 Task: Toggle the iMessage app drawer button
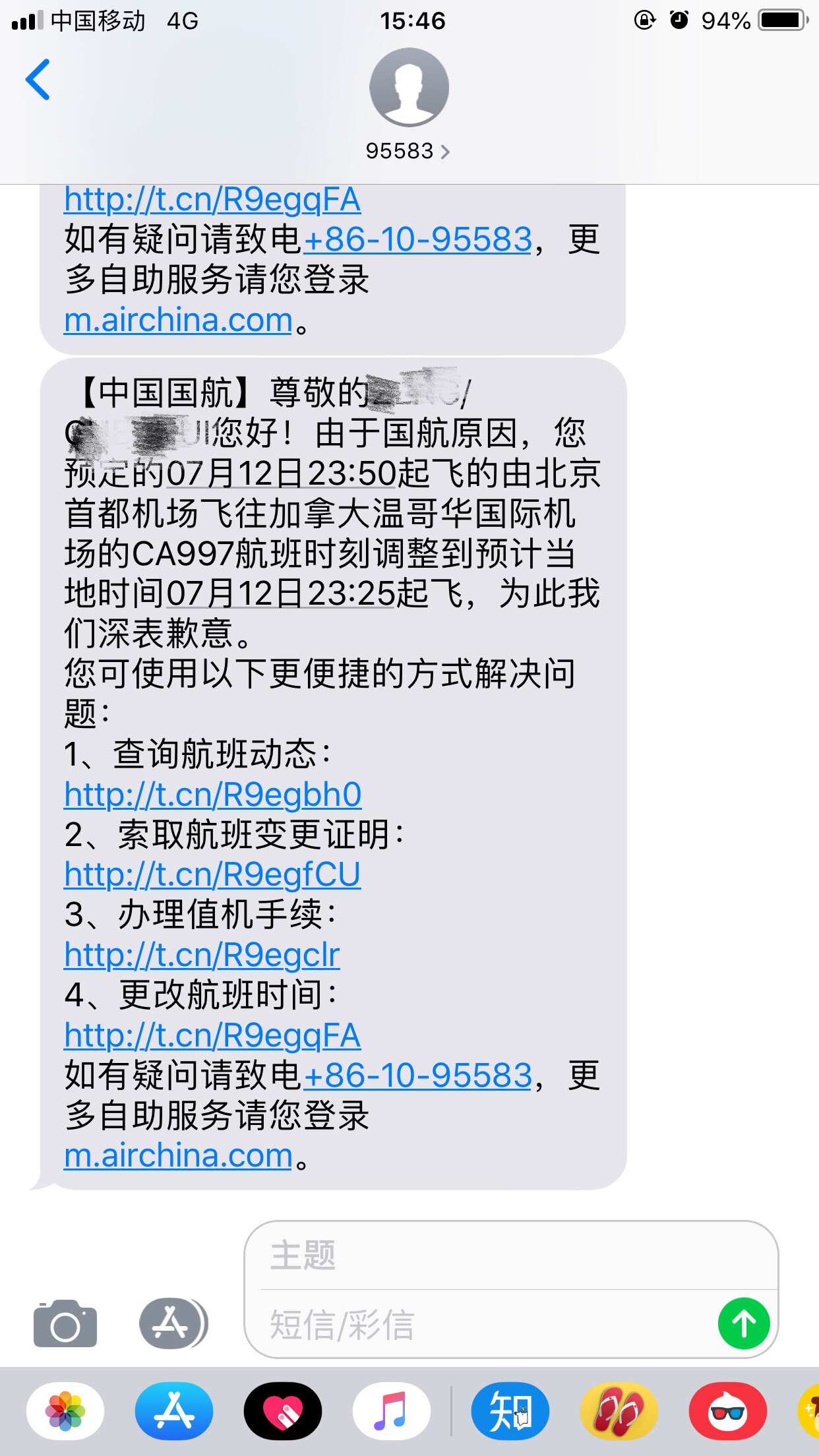click(x=173, y=1323)
